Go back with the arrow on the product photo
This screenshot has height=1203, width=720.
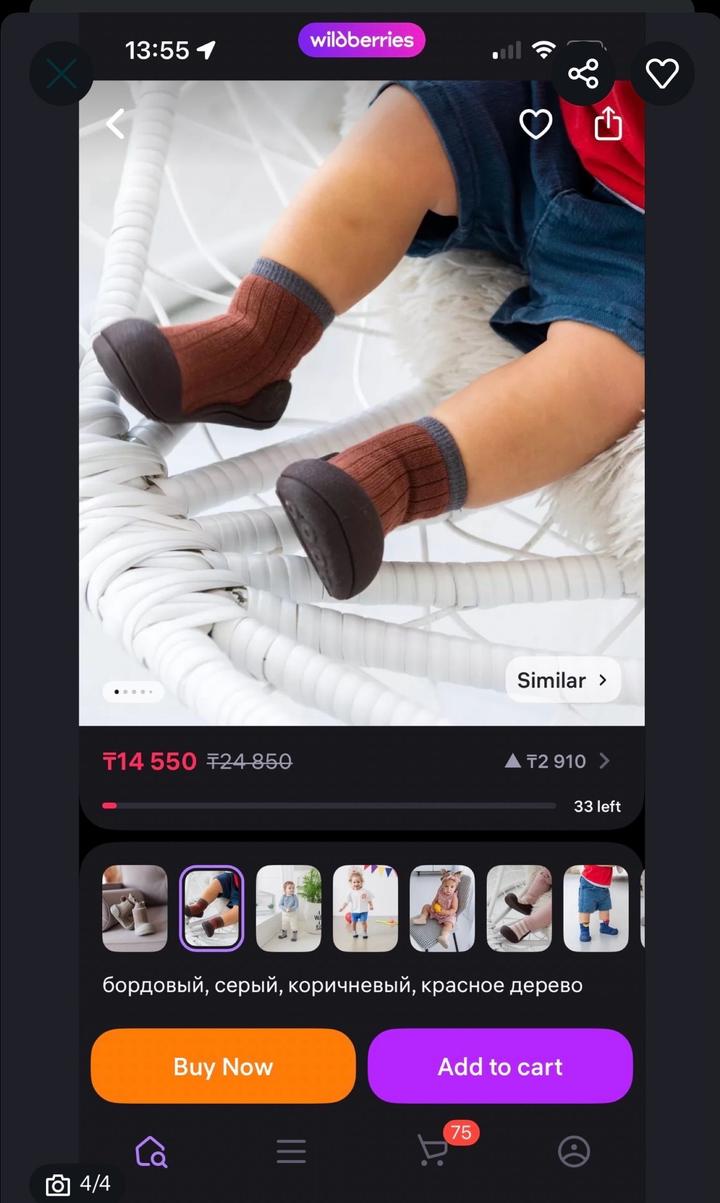coord(116,124)
